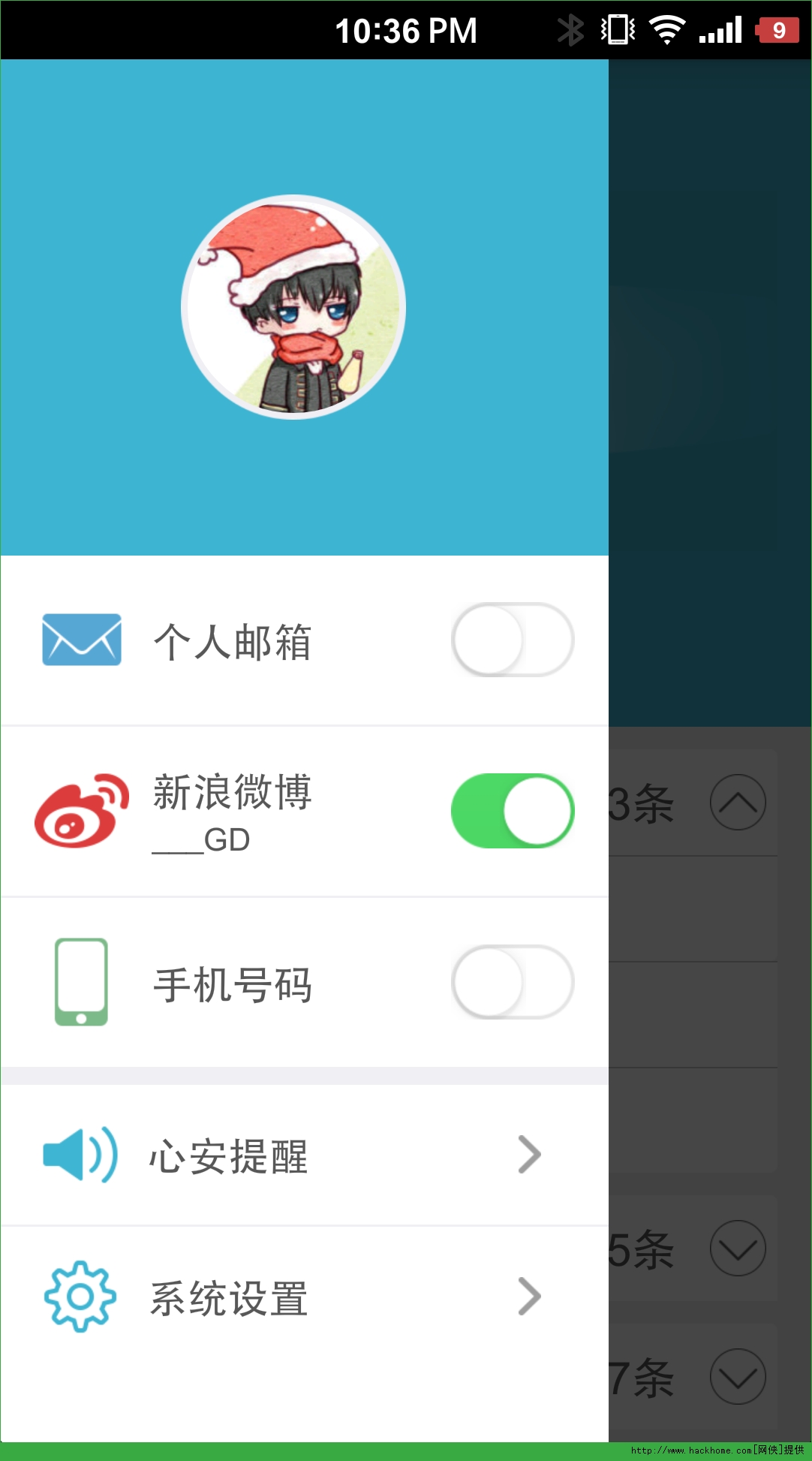
Task: Enable the 个人邮箱 switch
Action: [x=513, y=640]
